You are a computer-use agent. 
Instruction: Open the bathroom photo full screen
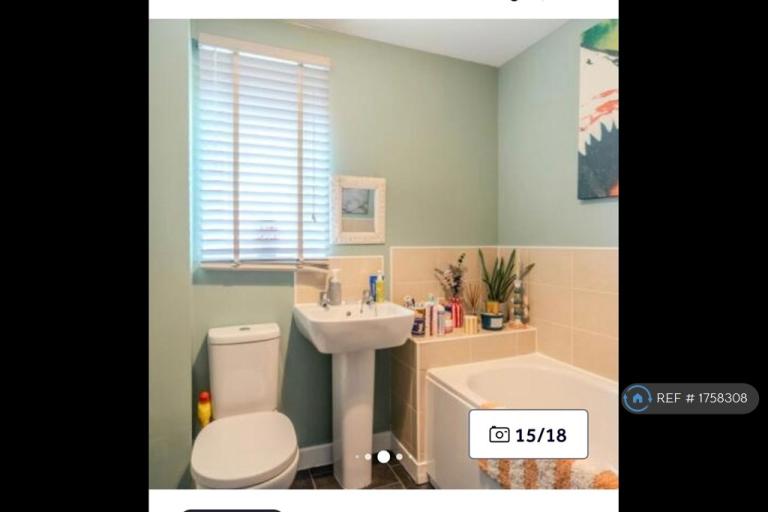pyautogui.click(x=384, y=254)
